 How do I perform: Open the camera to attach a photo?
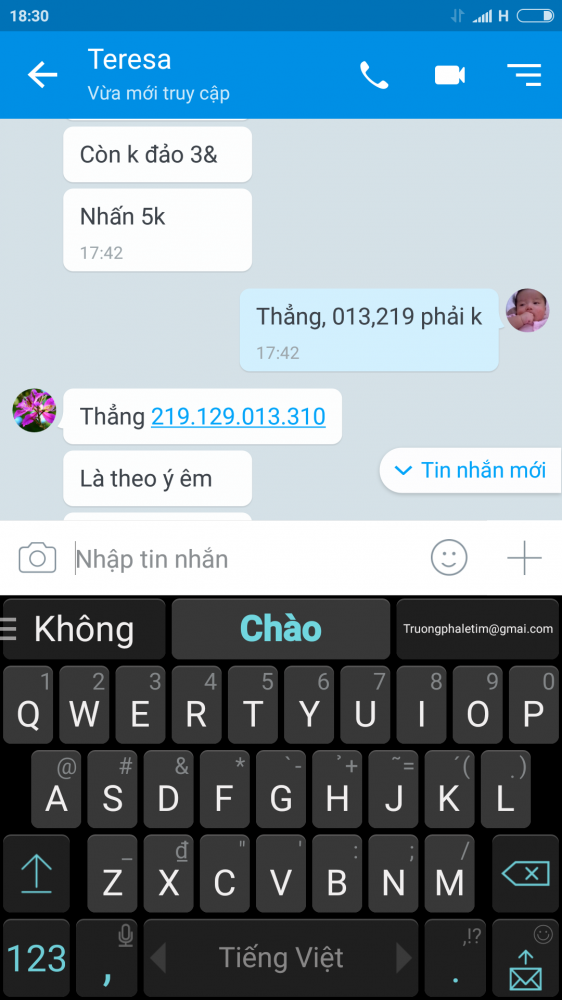(x=38, y=558)
